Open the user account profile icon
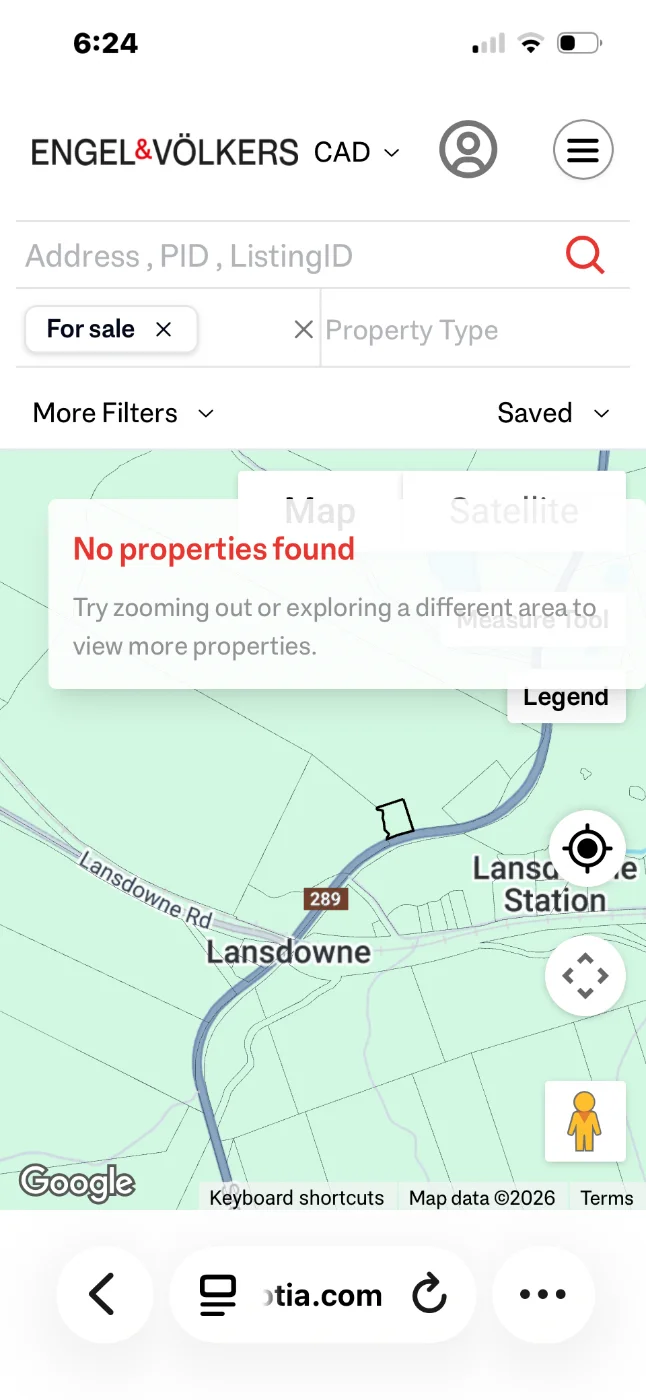The image size is (646, 1400). click(x=468, y=150)
